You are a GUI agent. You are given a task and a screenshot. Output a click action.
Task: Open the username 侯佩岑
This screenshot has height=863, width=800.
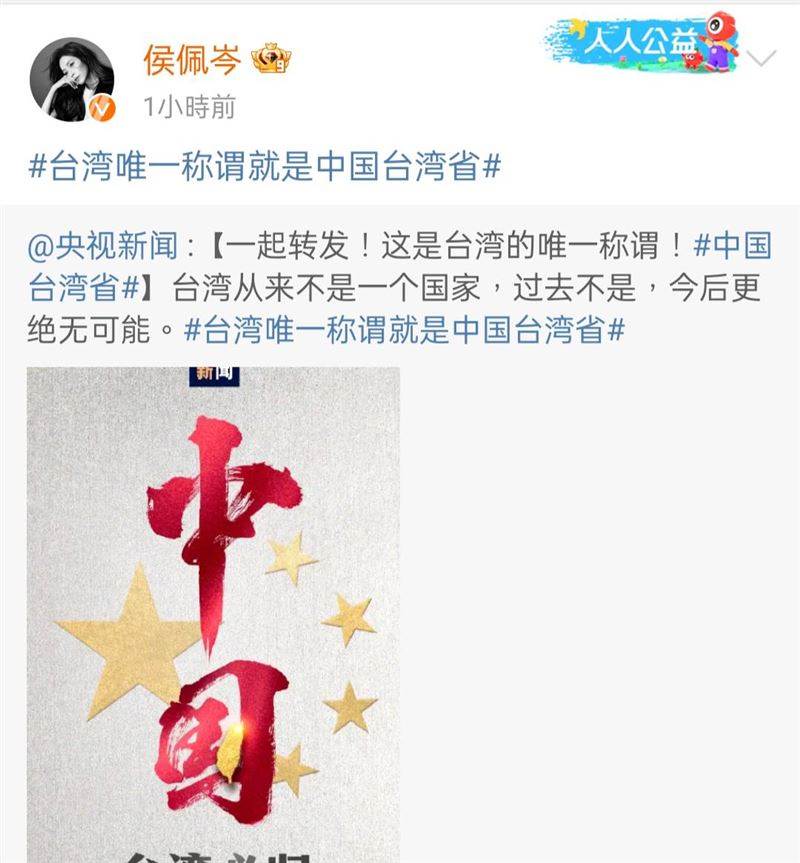click(192, 61)
